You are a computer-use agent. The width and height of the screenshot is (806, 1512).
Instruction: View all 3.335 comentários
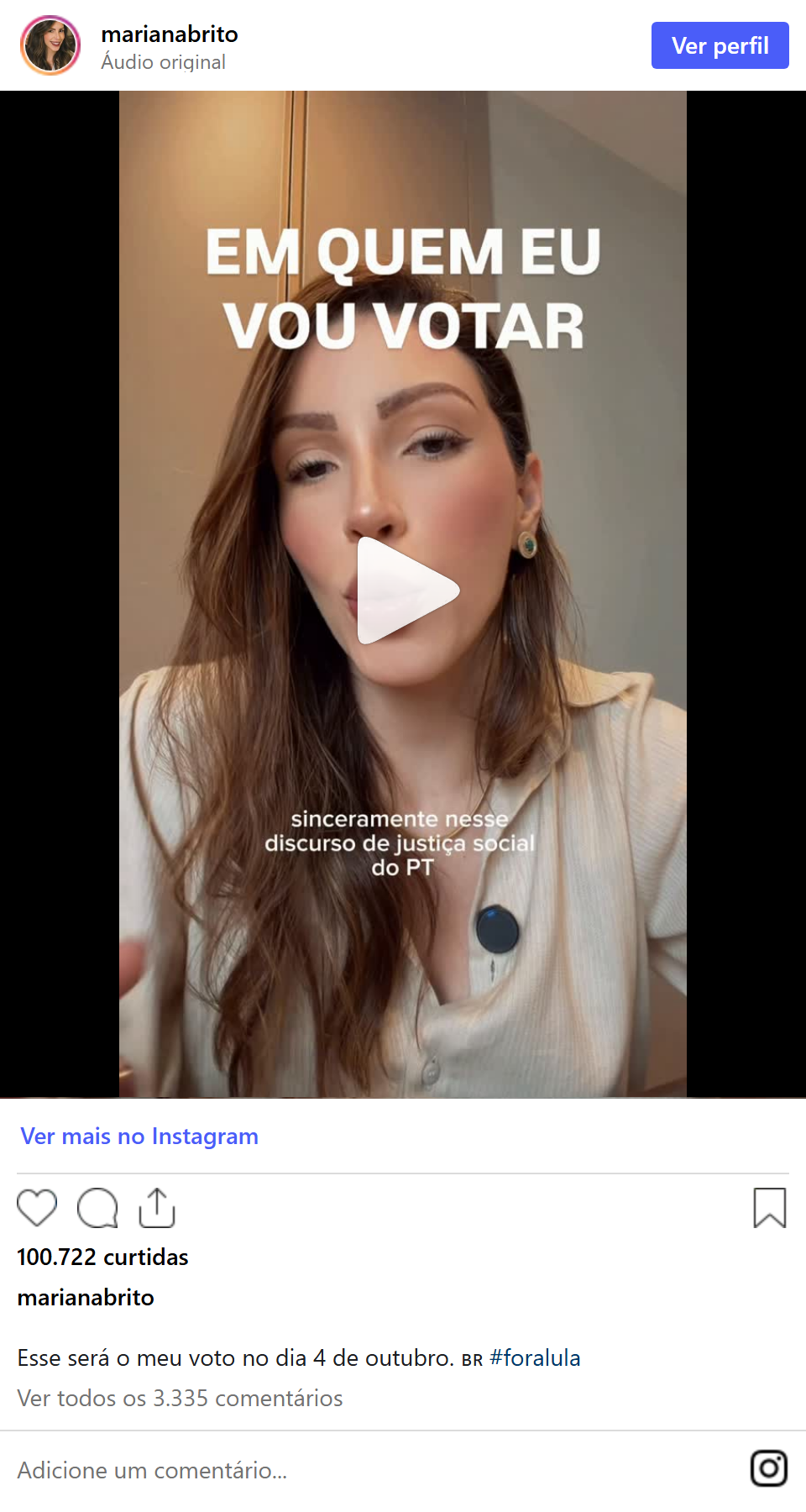point(180,1398)
